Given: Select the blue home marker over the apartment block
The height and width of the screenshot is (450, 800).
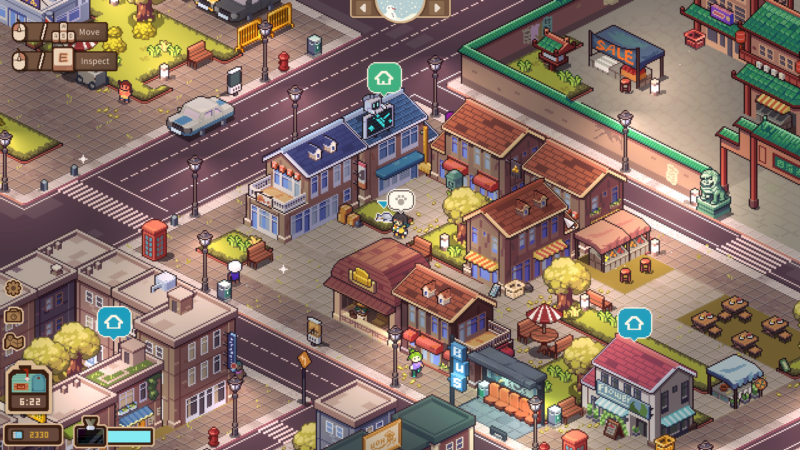Looking at the screenshot, I should click(x=114, y=322).
